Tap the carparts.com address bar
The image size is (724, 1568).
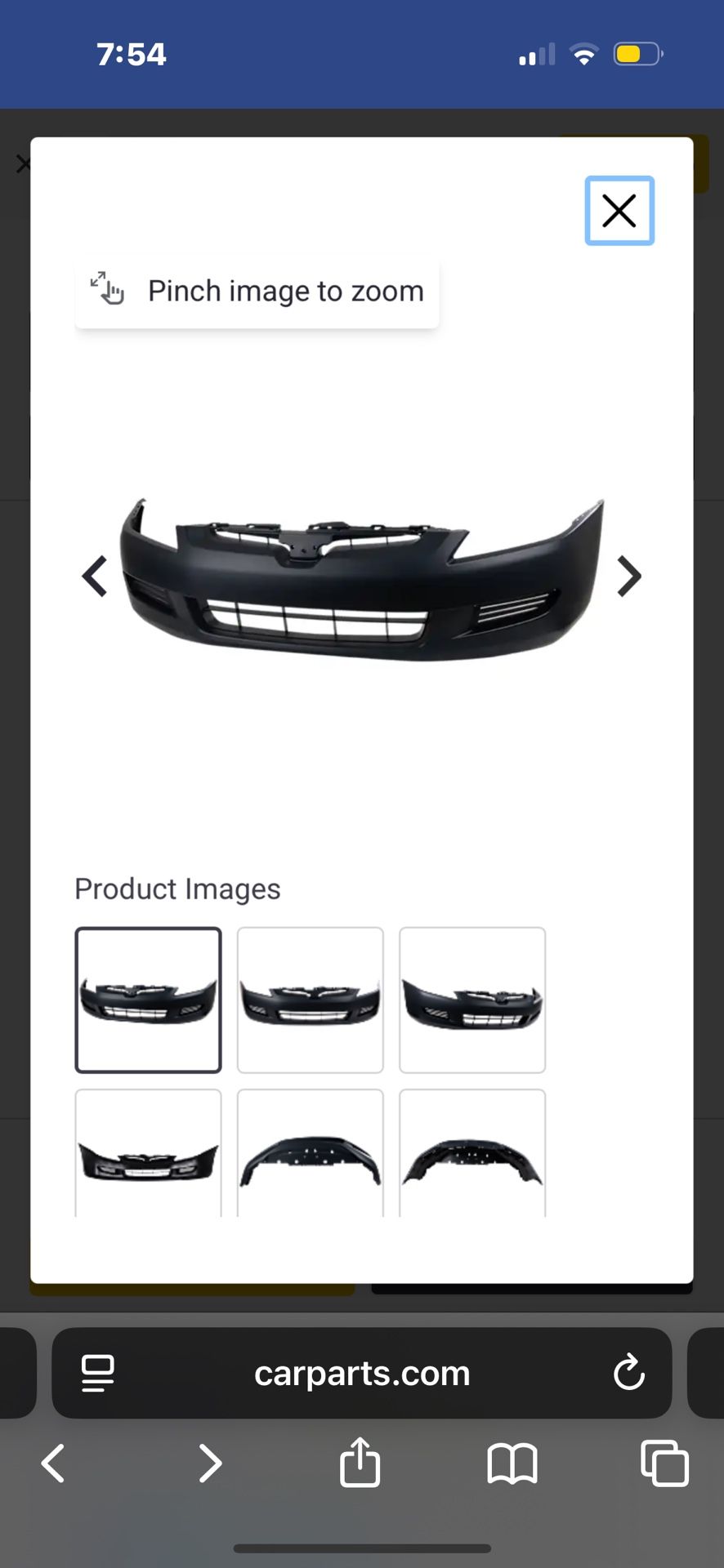(x=362, y=1373)
